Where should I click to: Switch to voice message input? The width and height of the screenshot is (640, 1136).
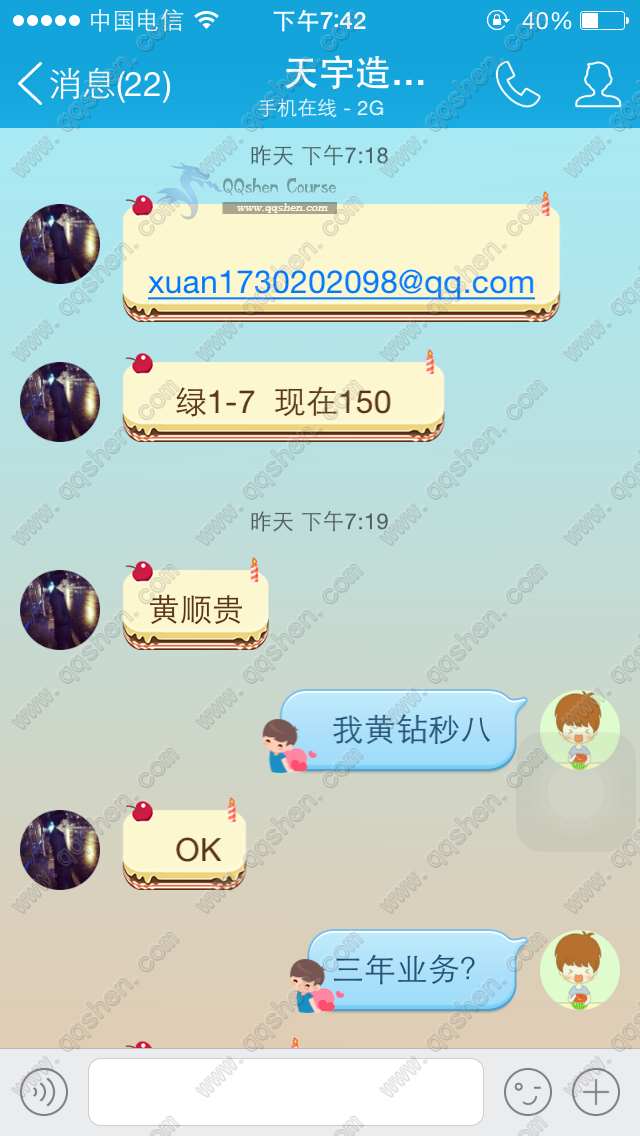pos(44,1092)
